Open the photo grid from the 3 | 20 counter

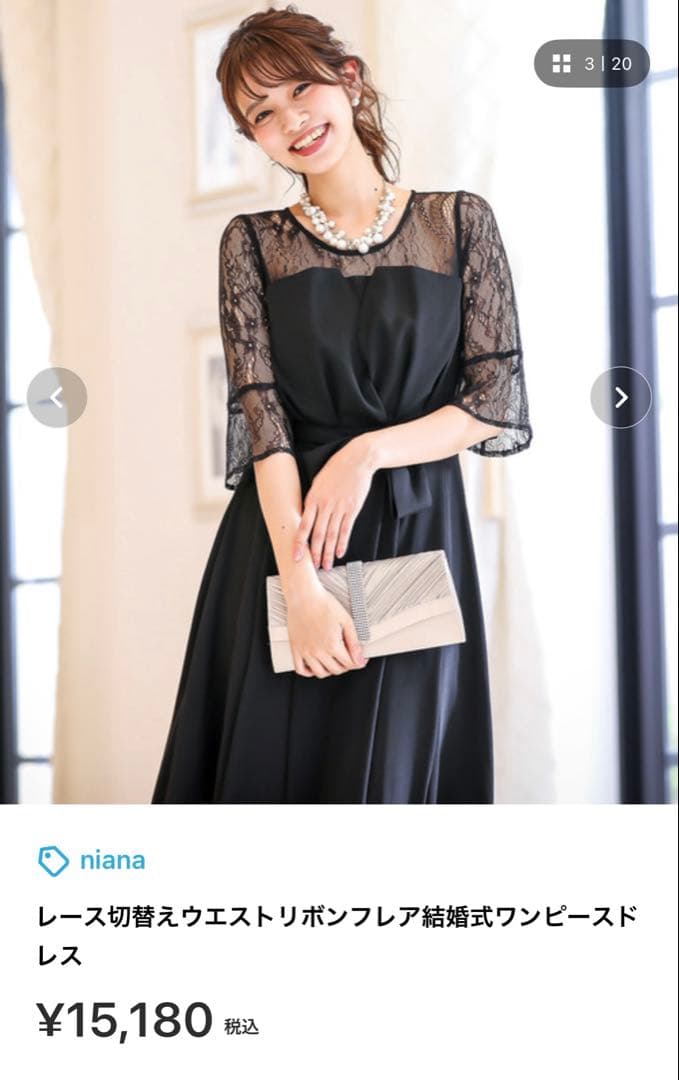592,64
